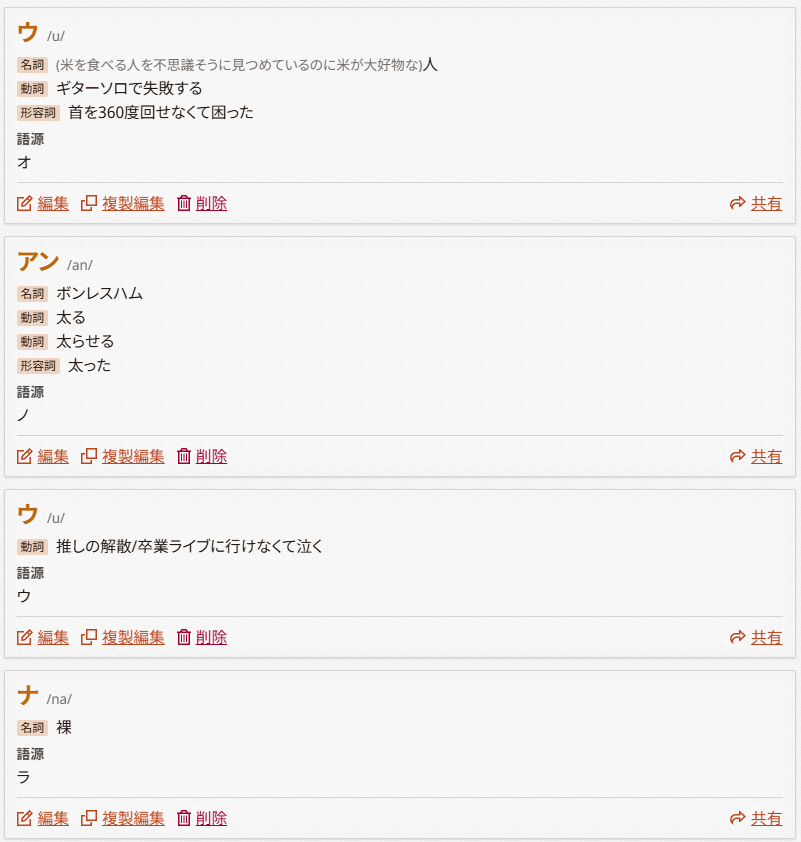Delete the ウ entry about 推しの解散
Screen dimensions: 801x842
click(x=201, y=637)
